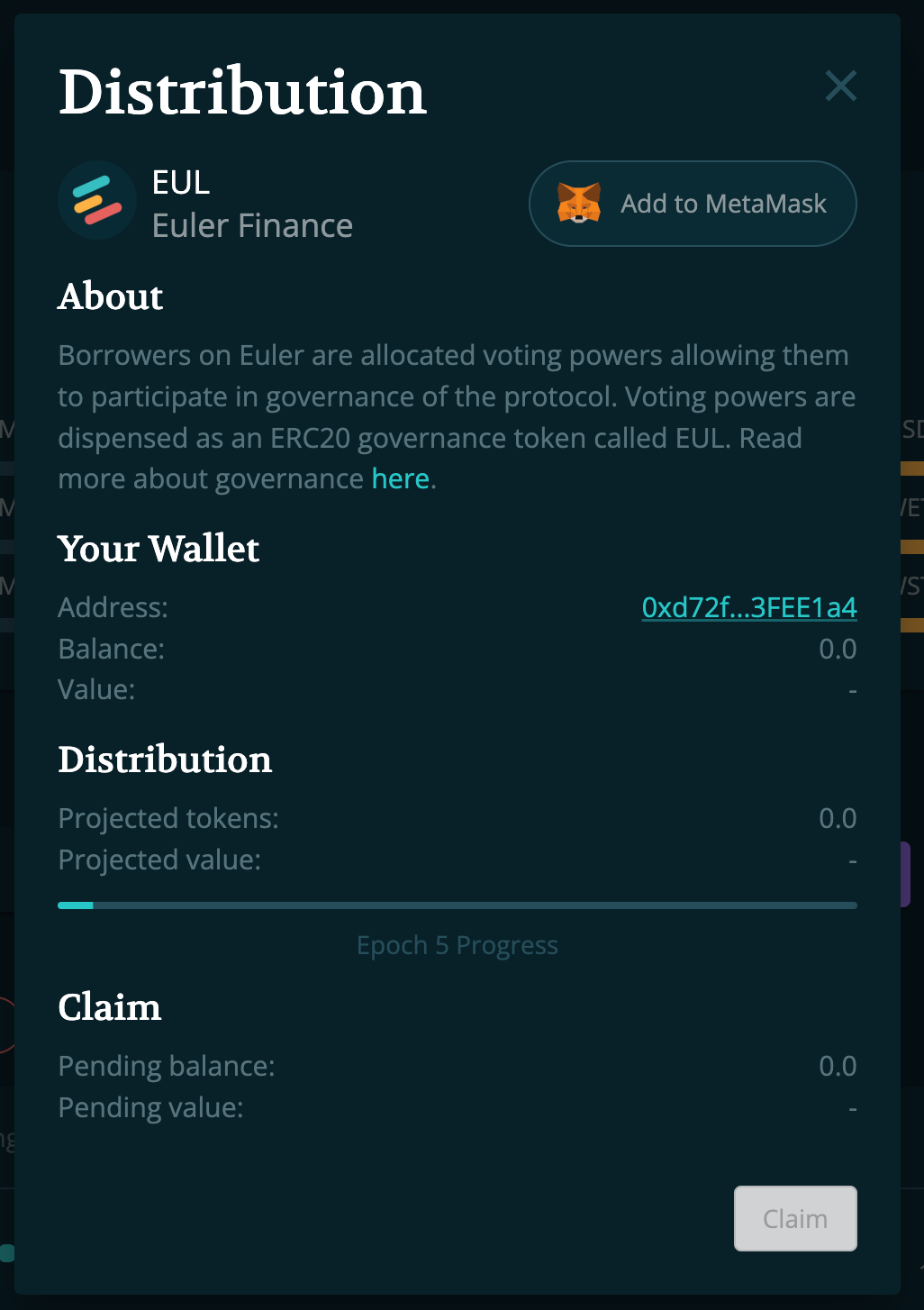Open the governance 'here' hyperlink
Image resolution: width=924 pixels, height=1310 pixels.
tap(400, 478)
